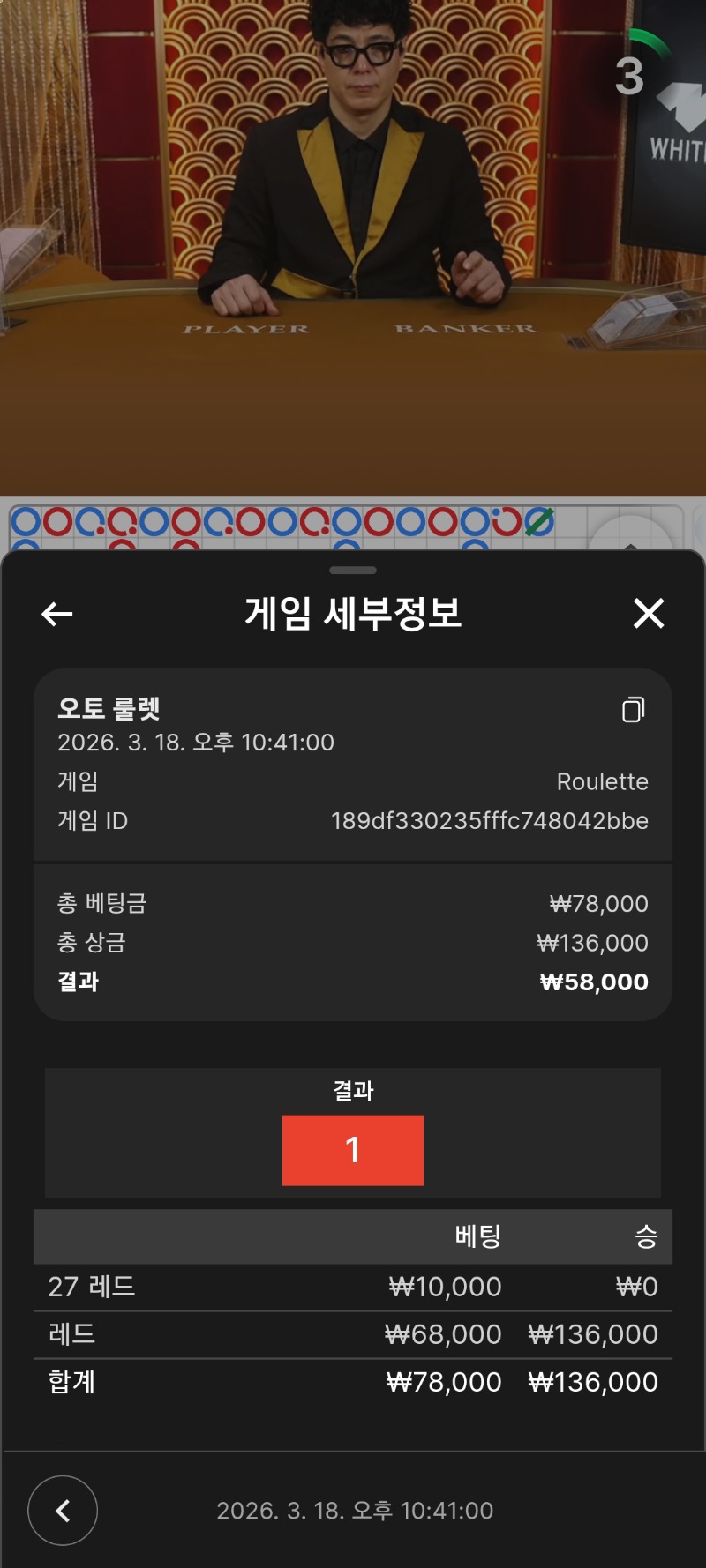Go back using the header arrow
This screenshot has width=706, height=1568.
point(57,614)
